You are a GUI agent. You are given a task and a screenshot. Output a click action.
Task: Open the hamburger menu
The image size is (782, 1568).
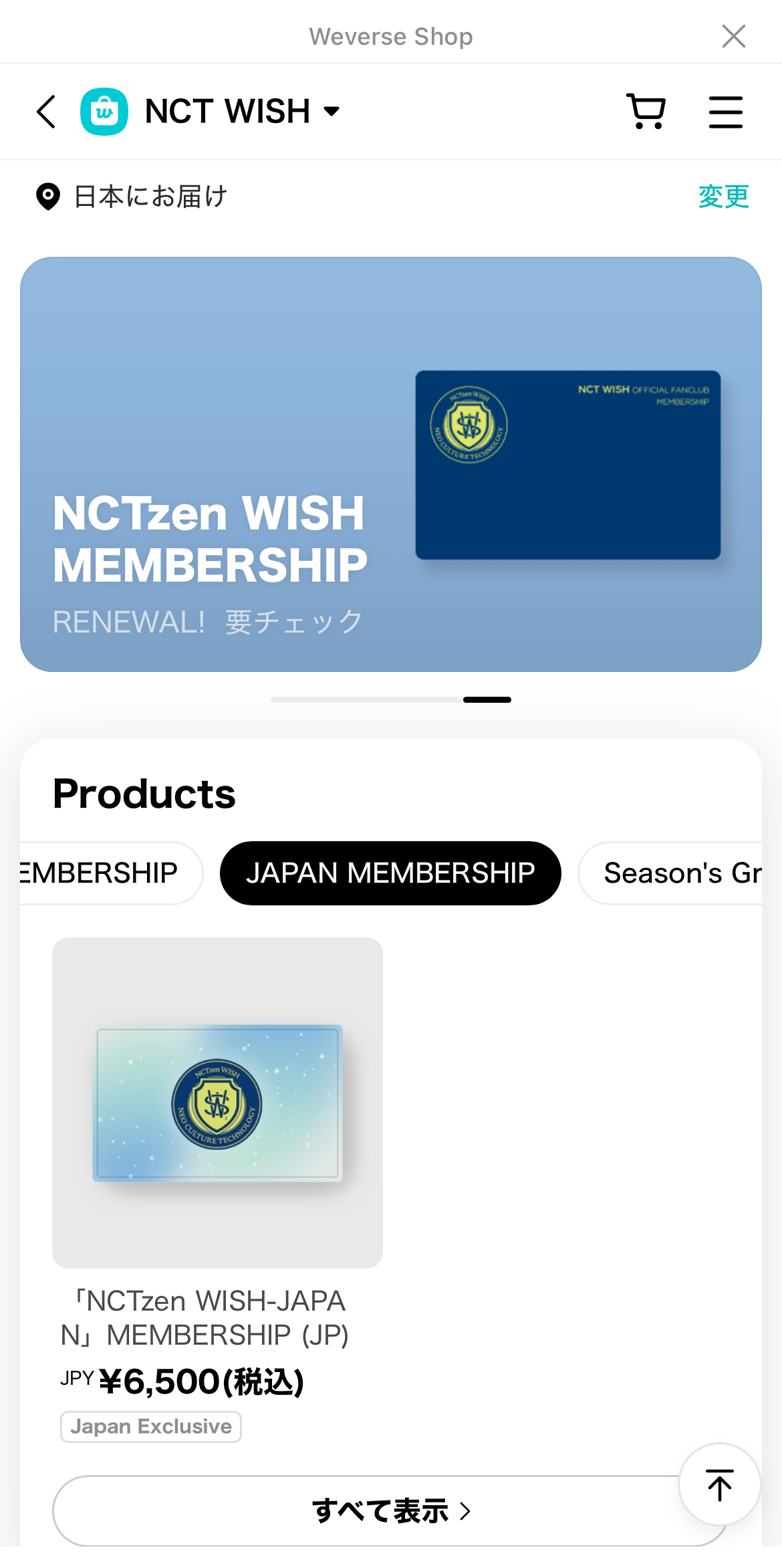[725, 111]
